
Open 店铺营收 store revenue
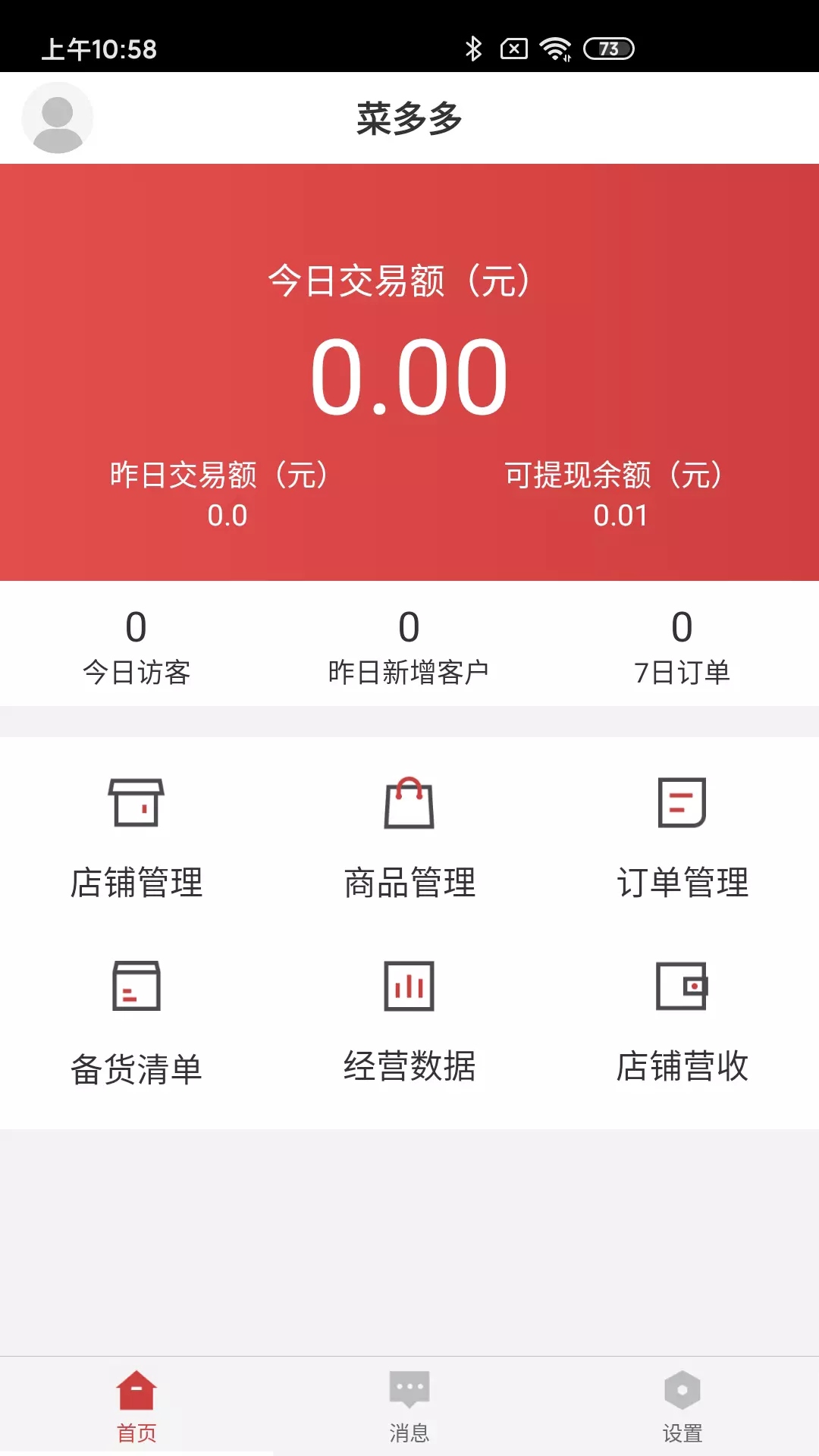[x=682, y=1022]
